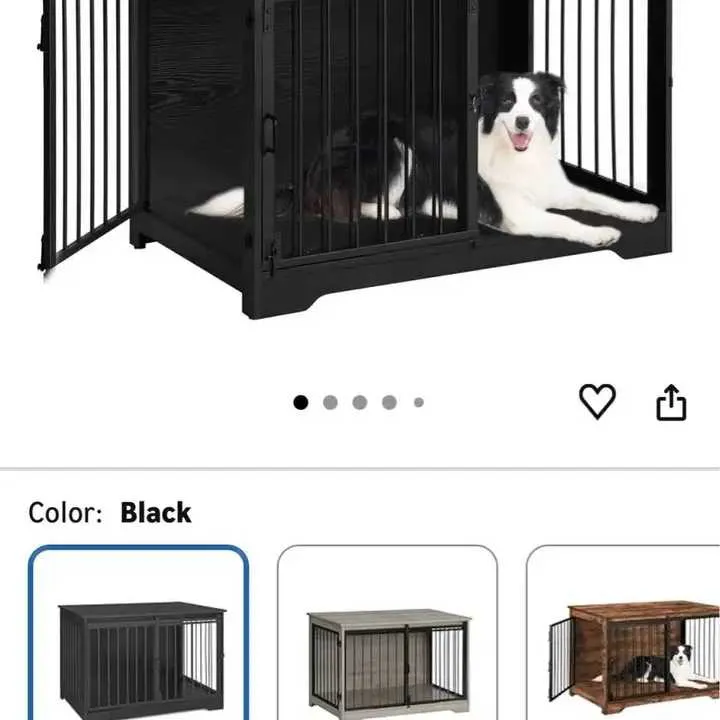Add this dog crate to favorites
Image resolution: width=720 pixels, height=720 pixels.
[597, 402]
